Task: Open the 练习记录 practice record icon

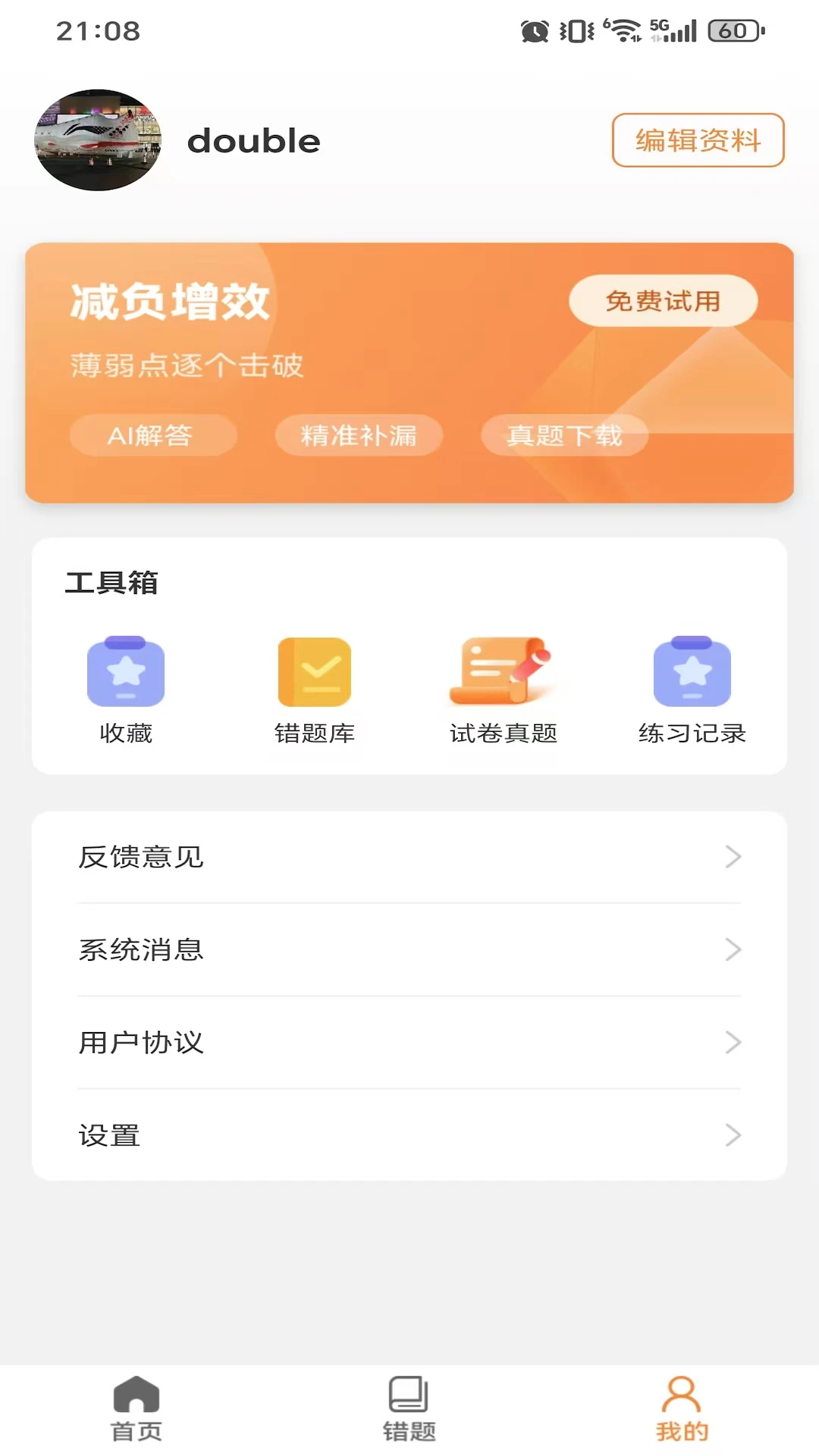Action: tap(692, 672)
